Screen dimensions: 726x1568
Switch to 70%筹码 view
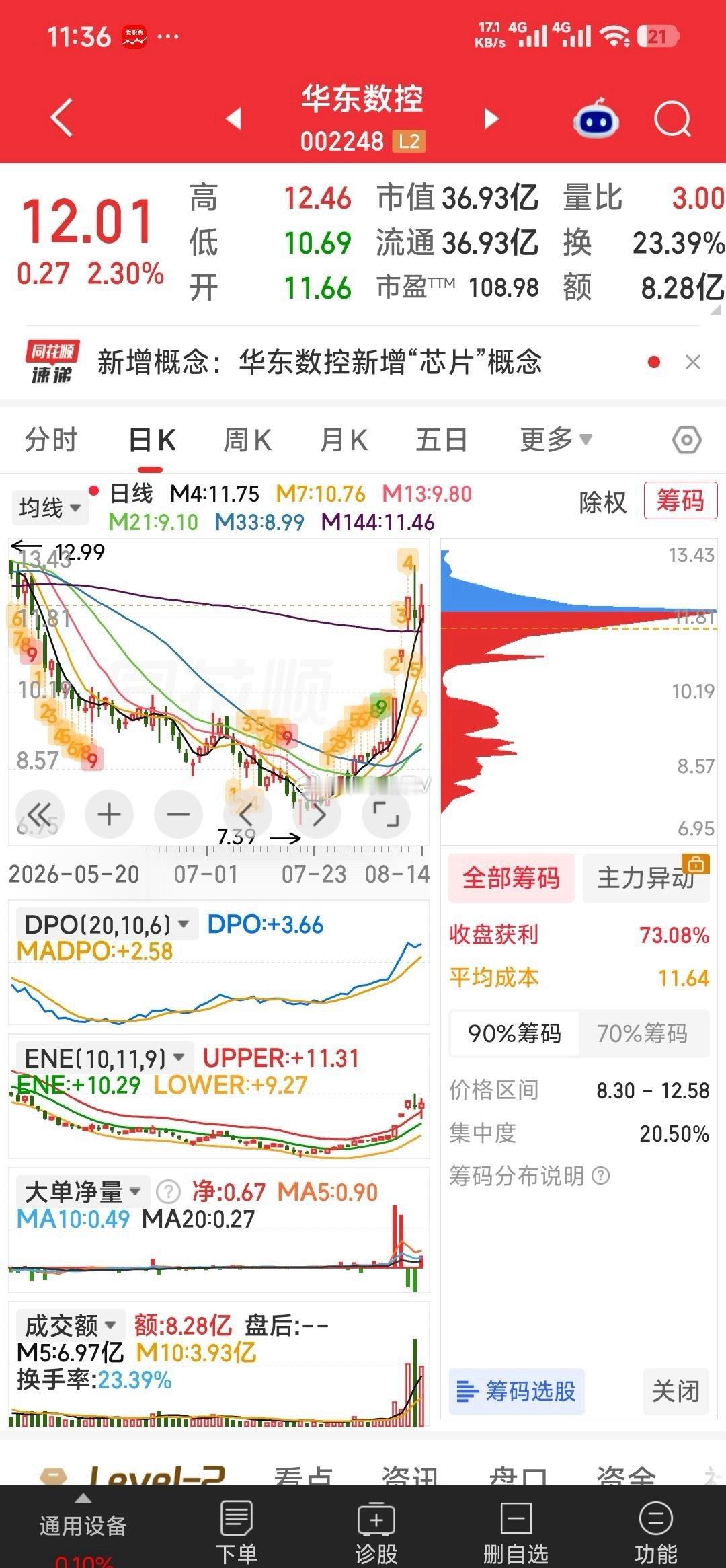click(643, 1033)
